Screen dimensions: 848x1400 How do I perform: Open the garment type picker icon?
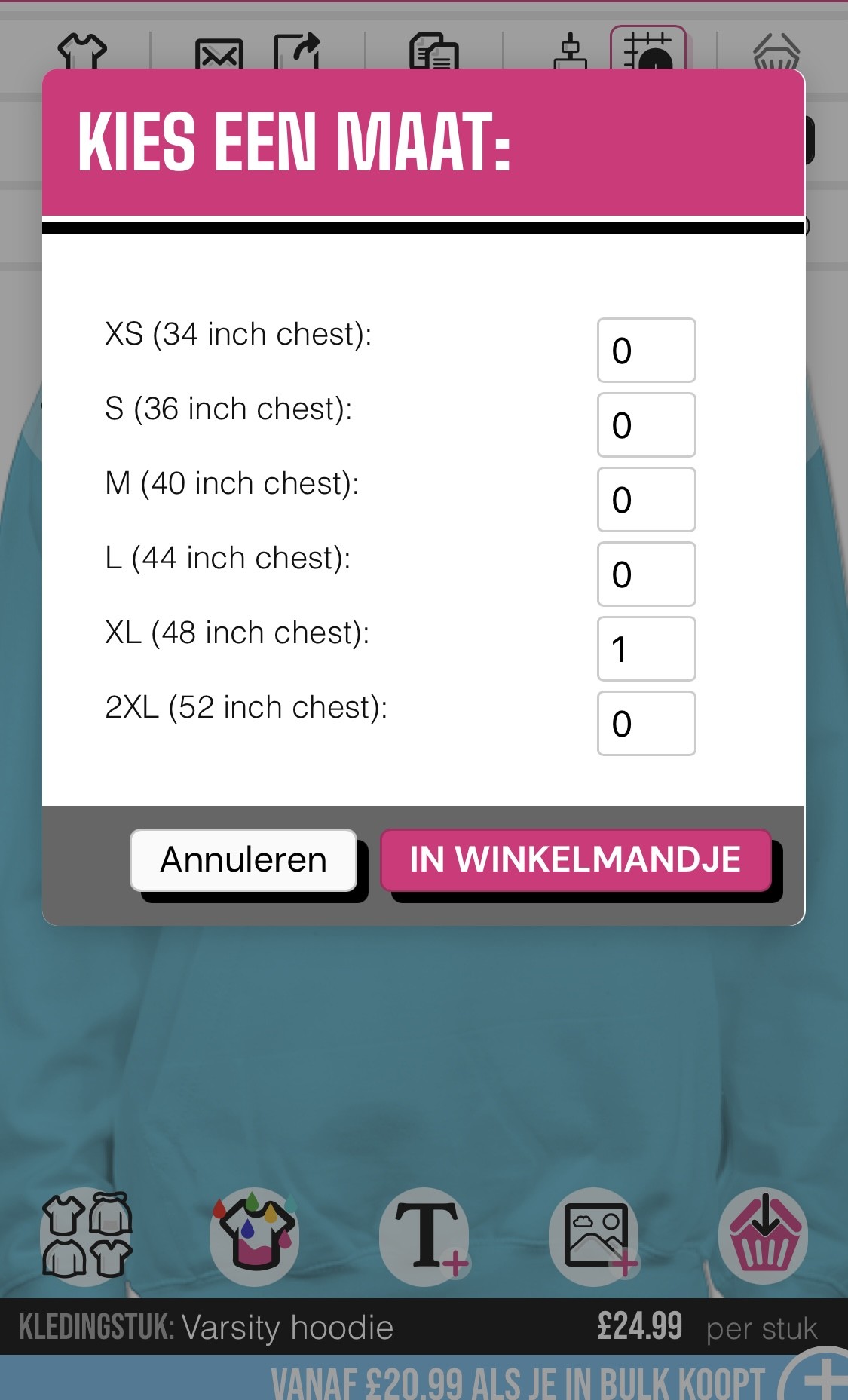87,1236
